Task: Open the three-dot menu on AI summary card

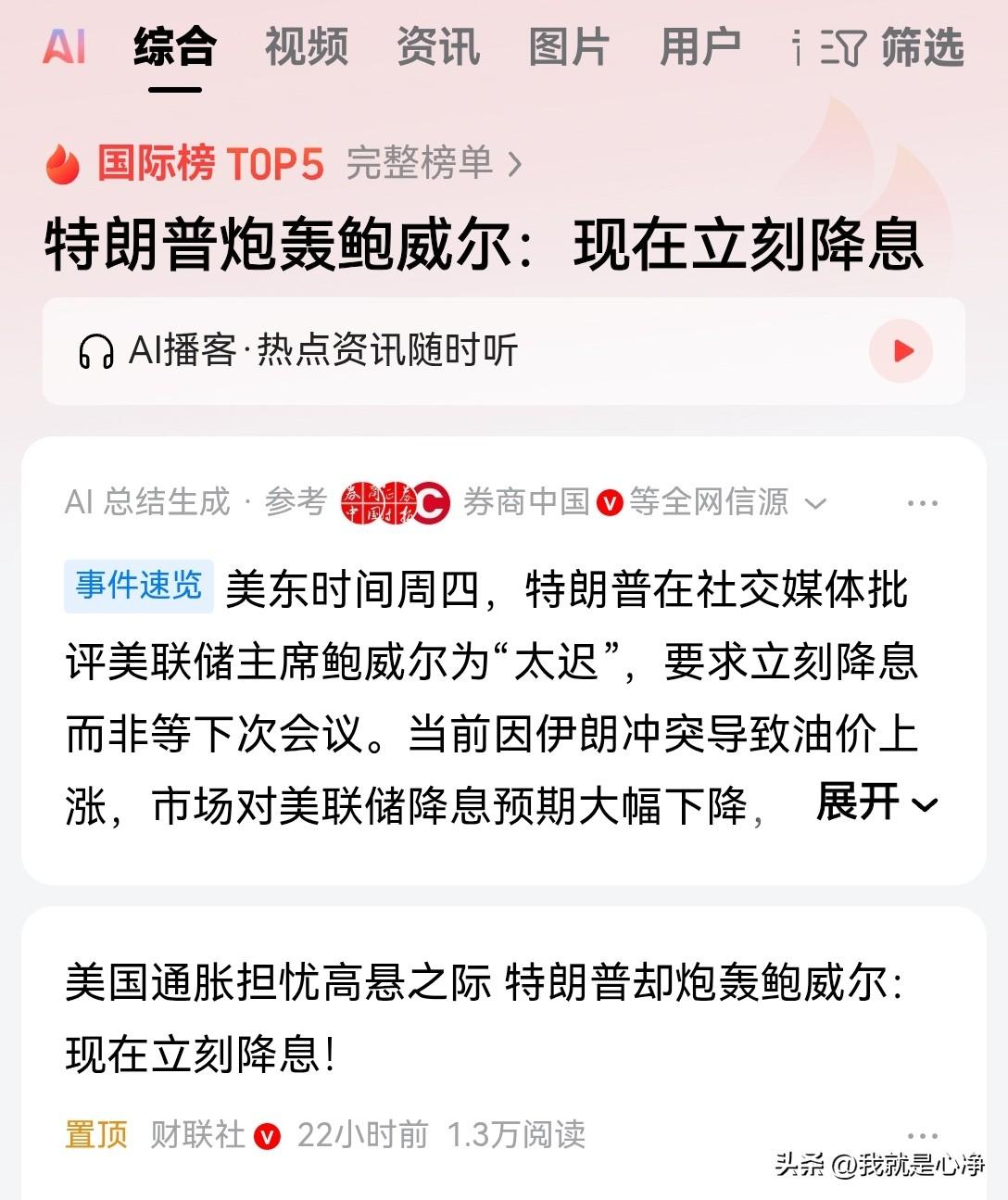Action: click(921, 501)
